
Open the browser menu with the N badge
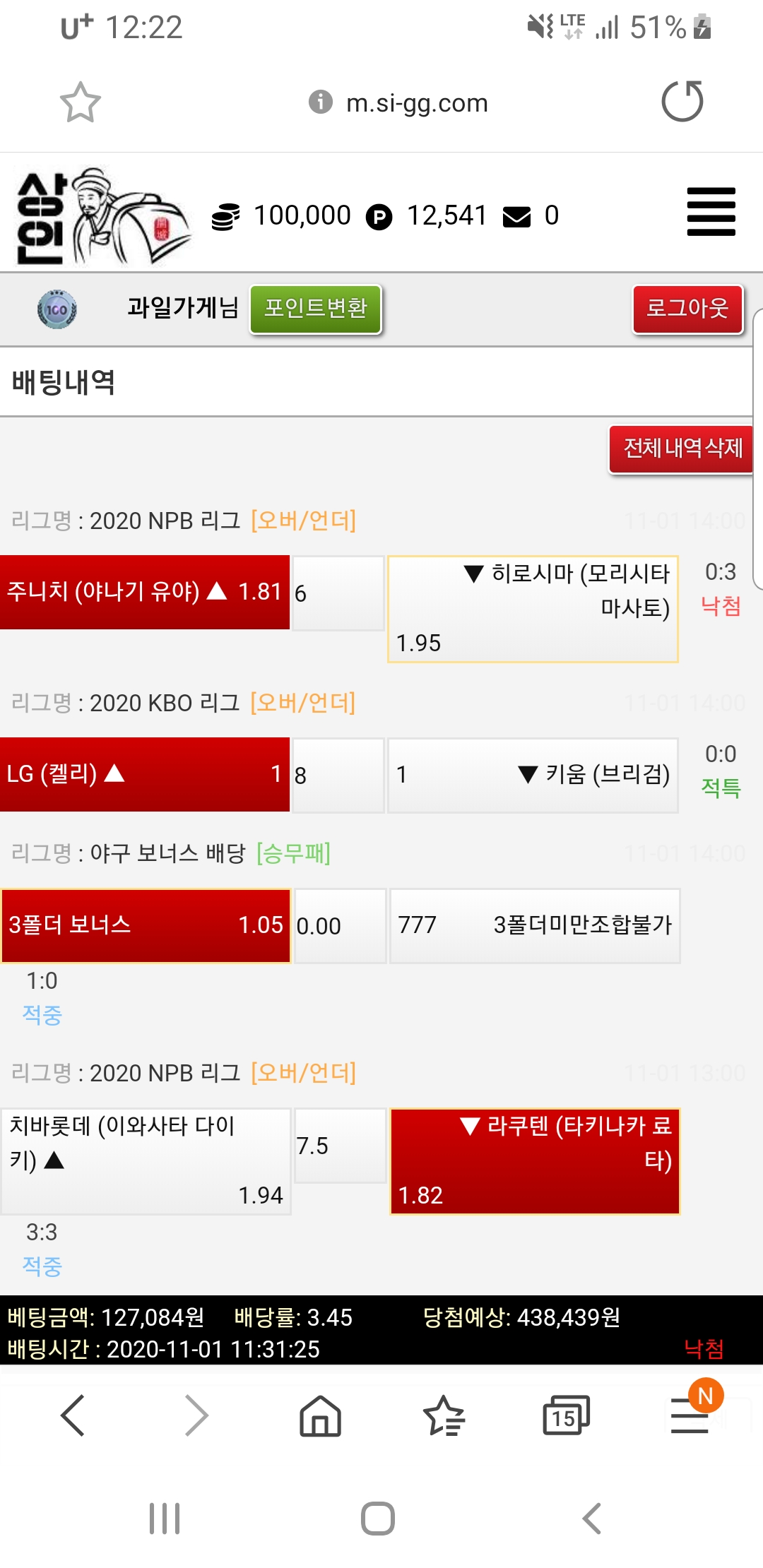tap(690, 1415)
